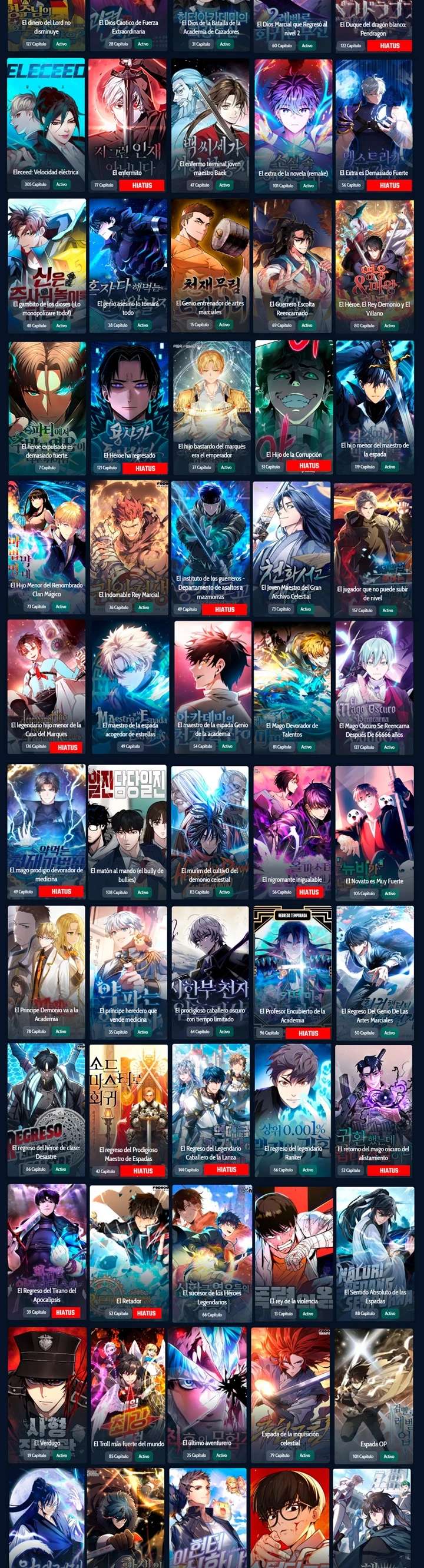Open El Profesor Encubierto de la Academia

[x=293, y=972]
